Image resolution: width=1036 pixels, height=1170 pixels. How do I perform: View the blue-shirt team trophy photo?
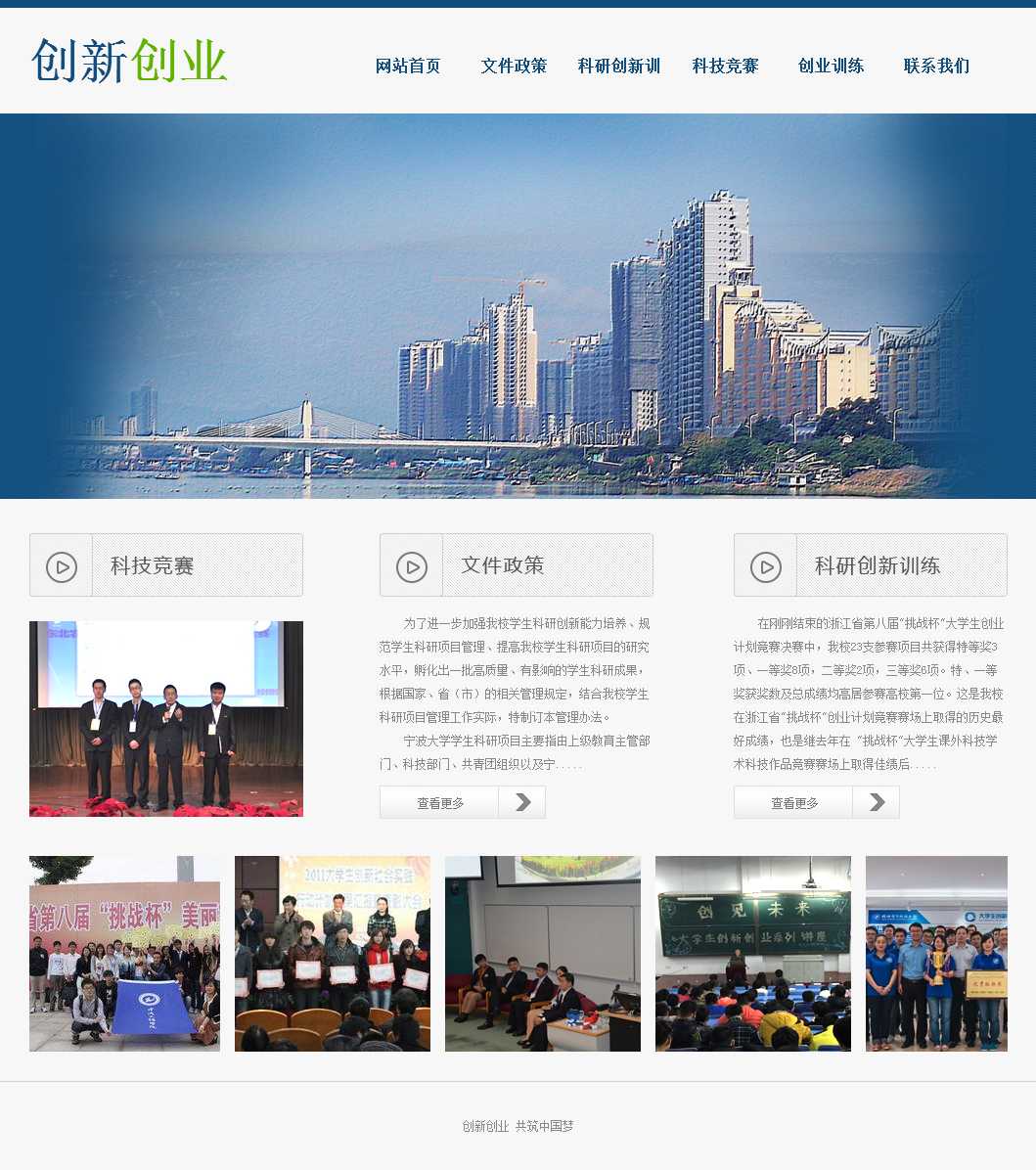coord(936,954)
